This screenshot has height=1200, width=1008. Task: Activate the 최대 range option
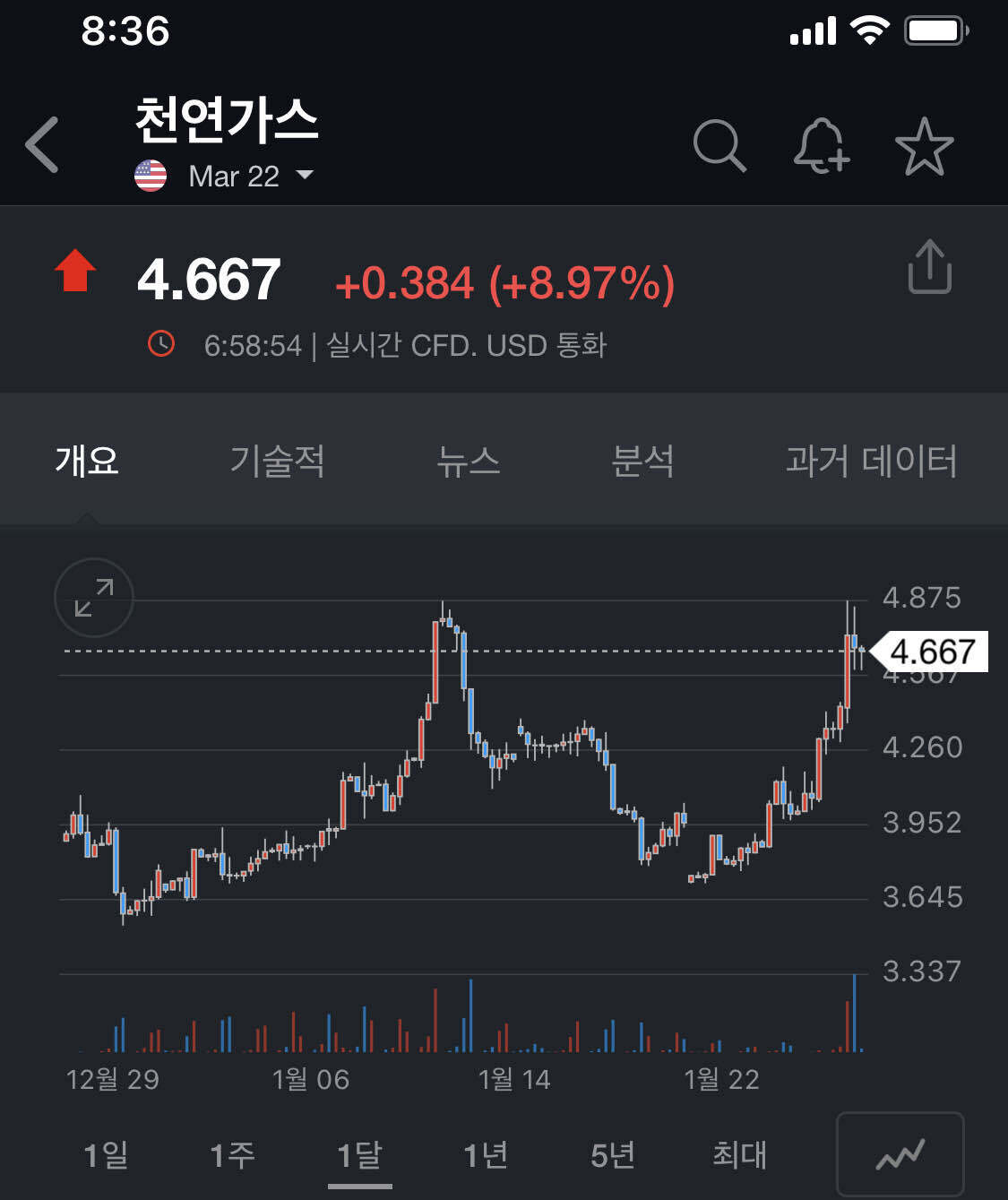tap(737, 1156)
